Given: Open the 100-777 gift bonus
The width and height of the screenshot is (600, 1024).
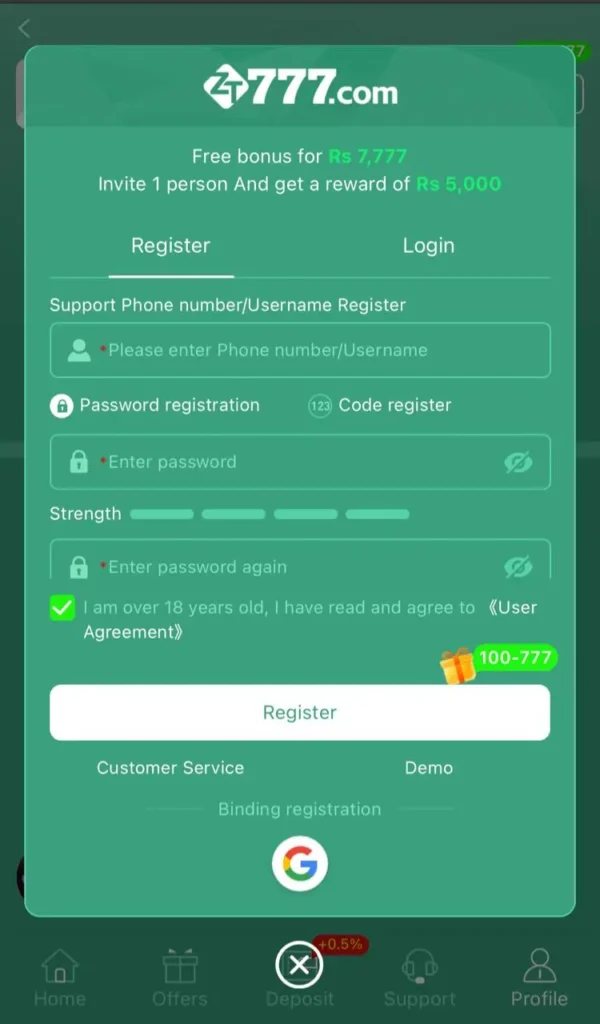Looking at the screenshot, I should pyautogui.click(x=498, y=661).
